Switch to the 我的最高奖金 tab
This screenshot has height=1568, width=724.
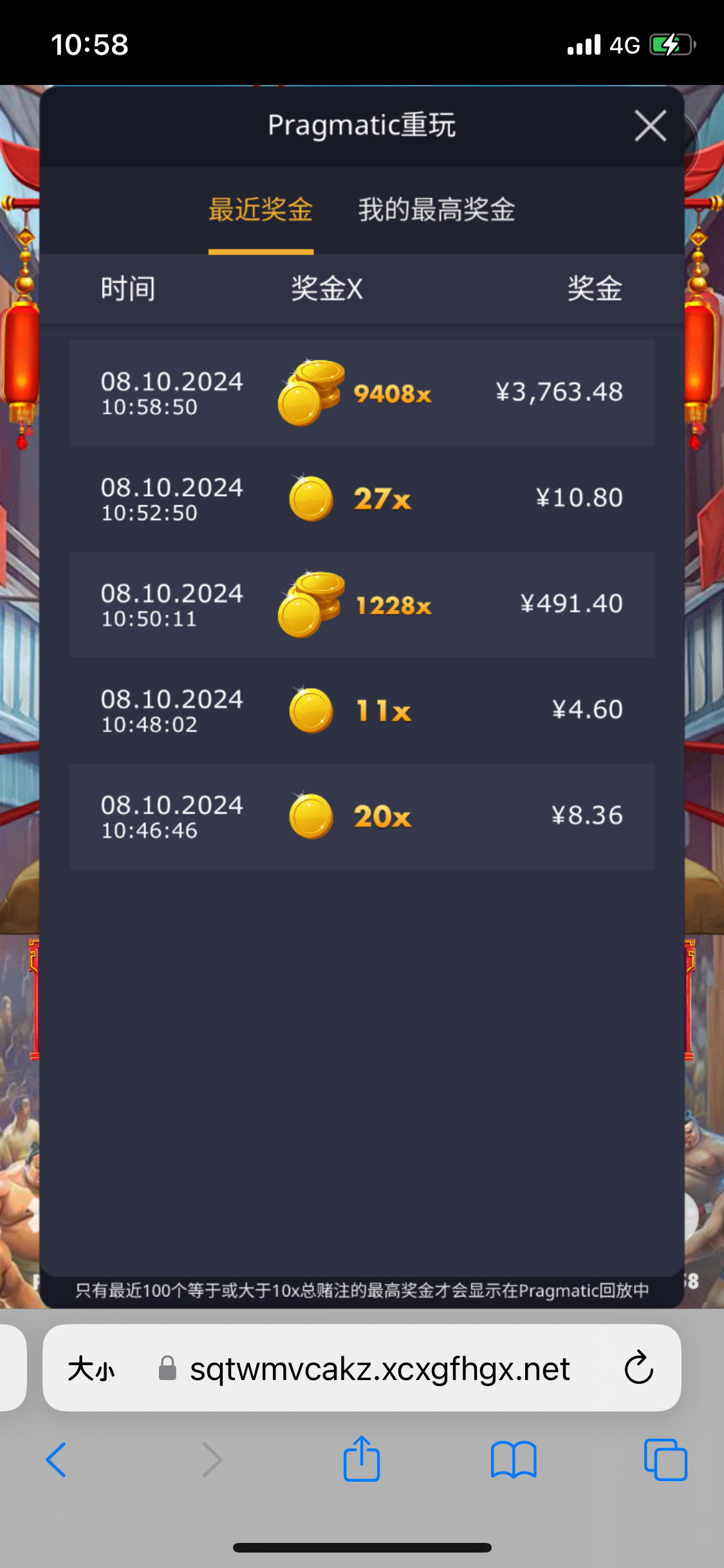point(436,210)
